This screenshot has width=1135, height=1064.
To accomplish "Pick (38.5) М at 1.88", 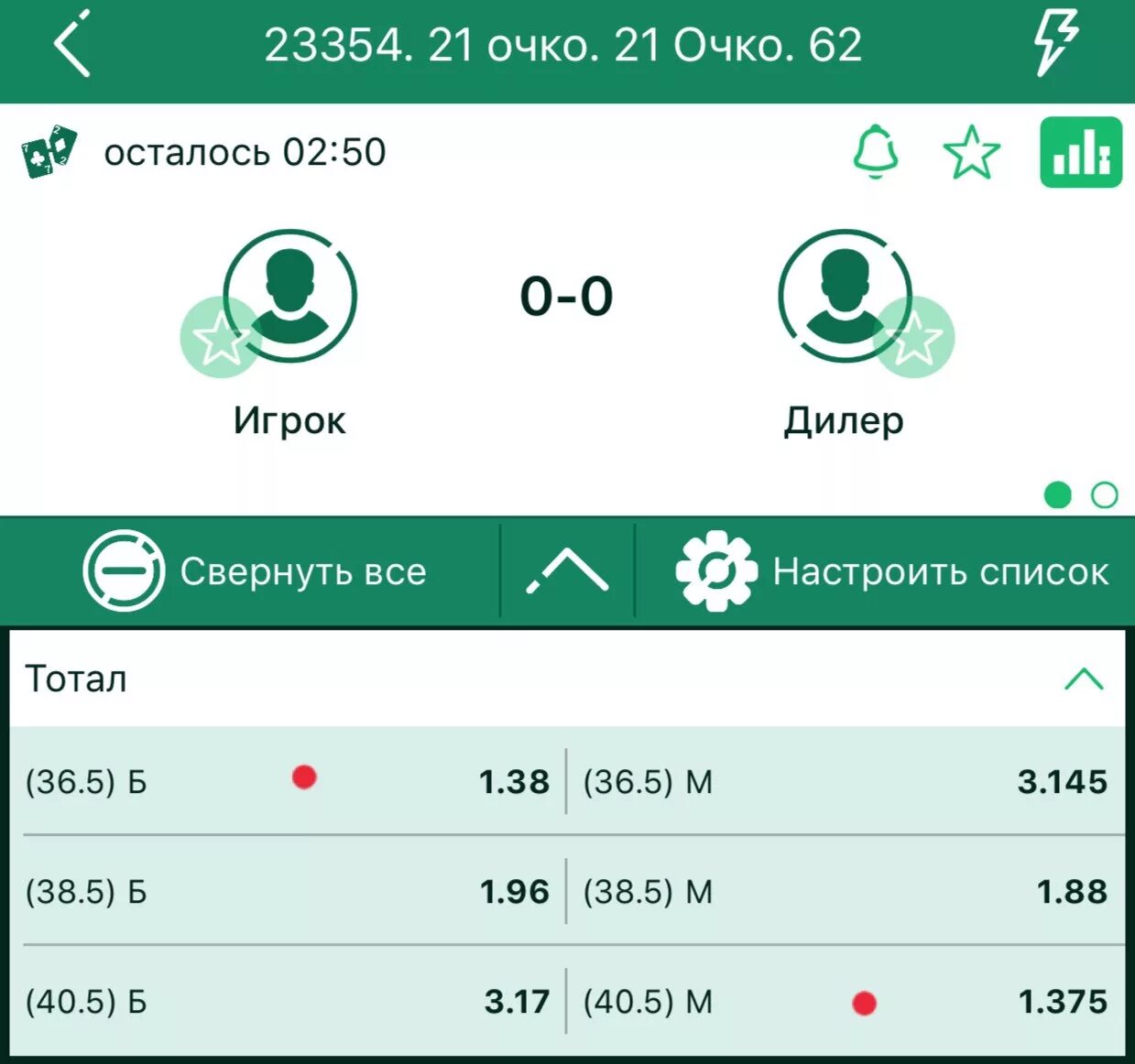I will (x=845, y=891).
